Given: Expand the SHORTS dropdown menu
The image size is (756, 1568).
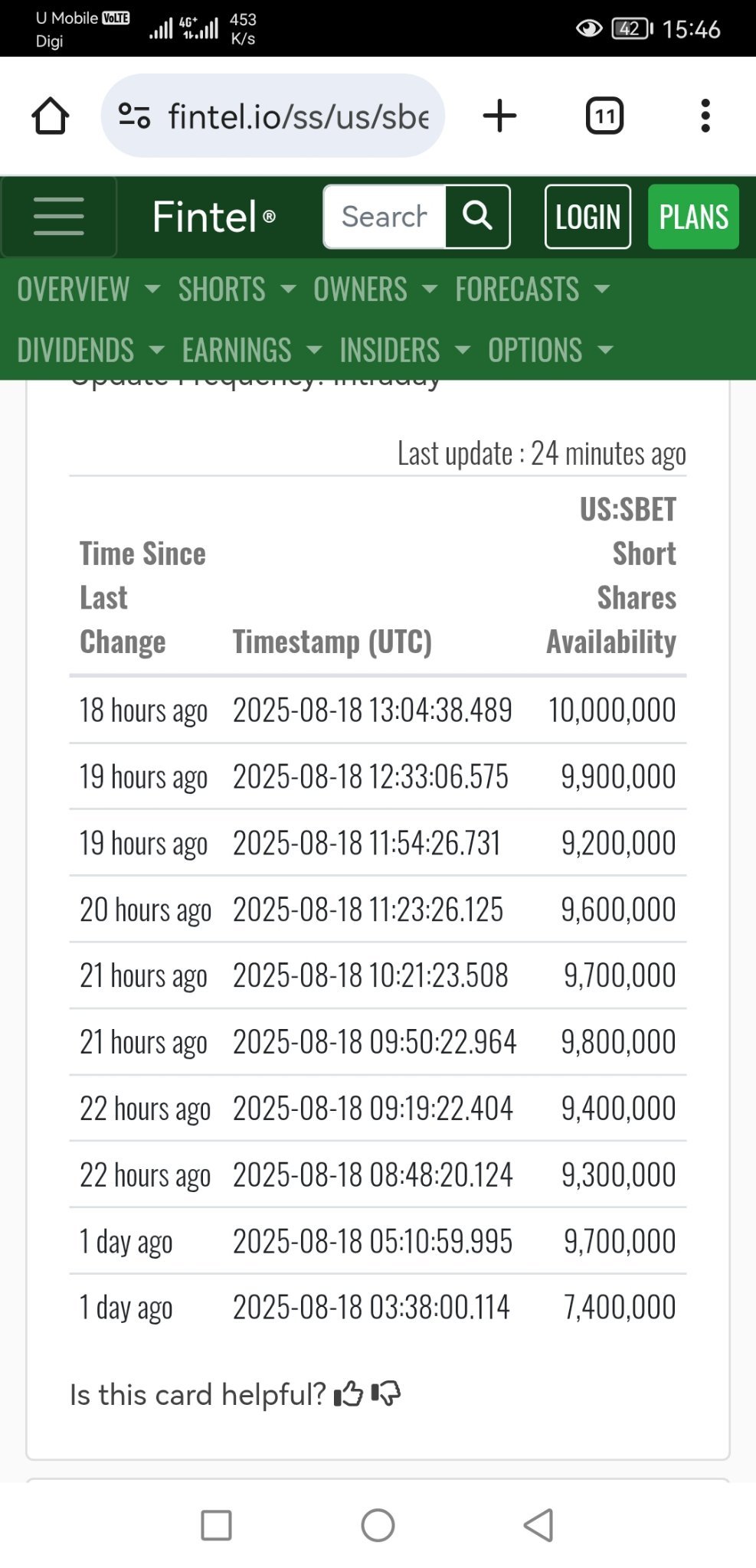Looking at the screenshot, I should (x=237, y=289).
